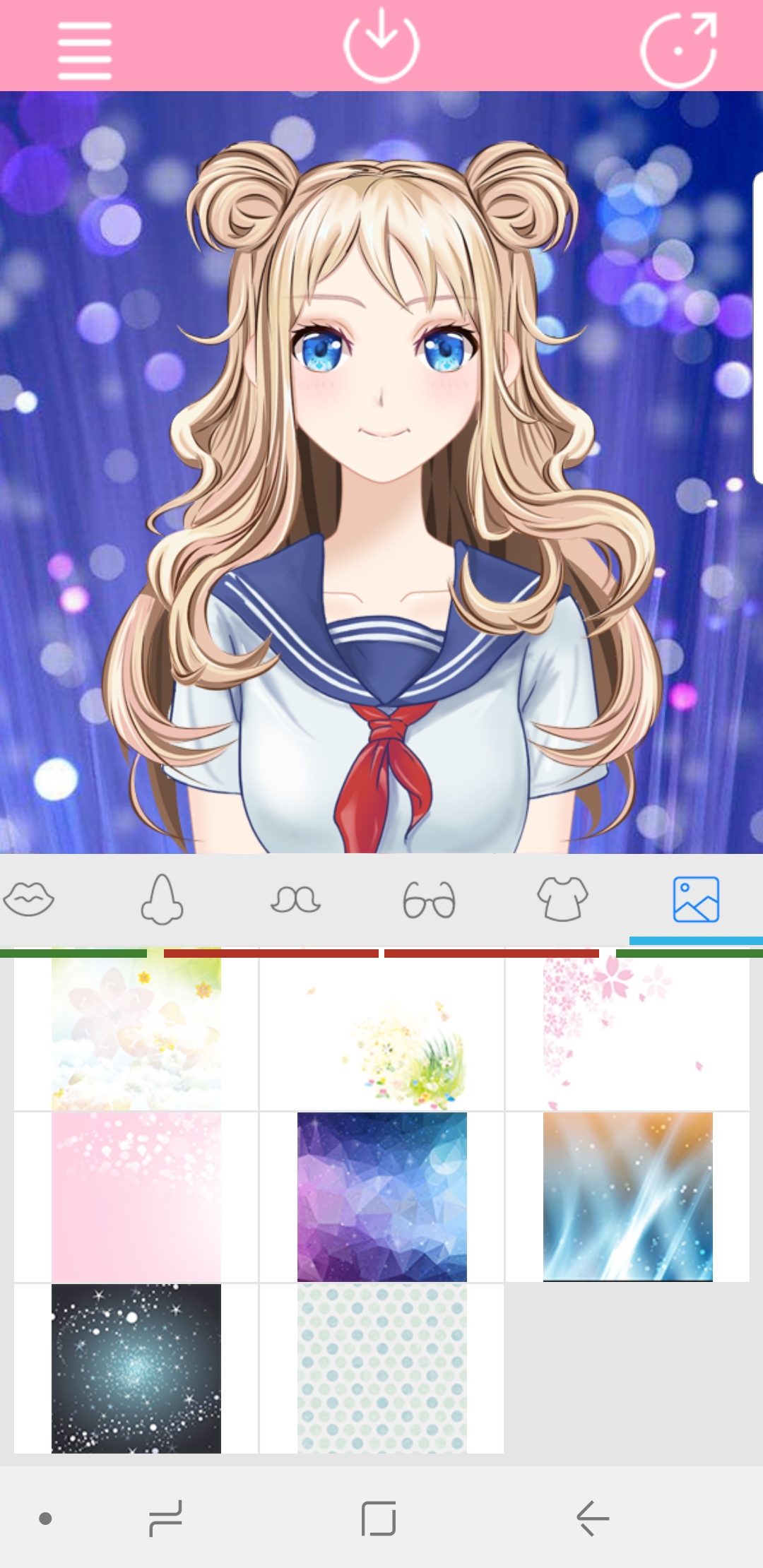
Task: Switch to the lips category tab
Action: 28,899
